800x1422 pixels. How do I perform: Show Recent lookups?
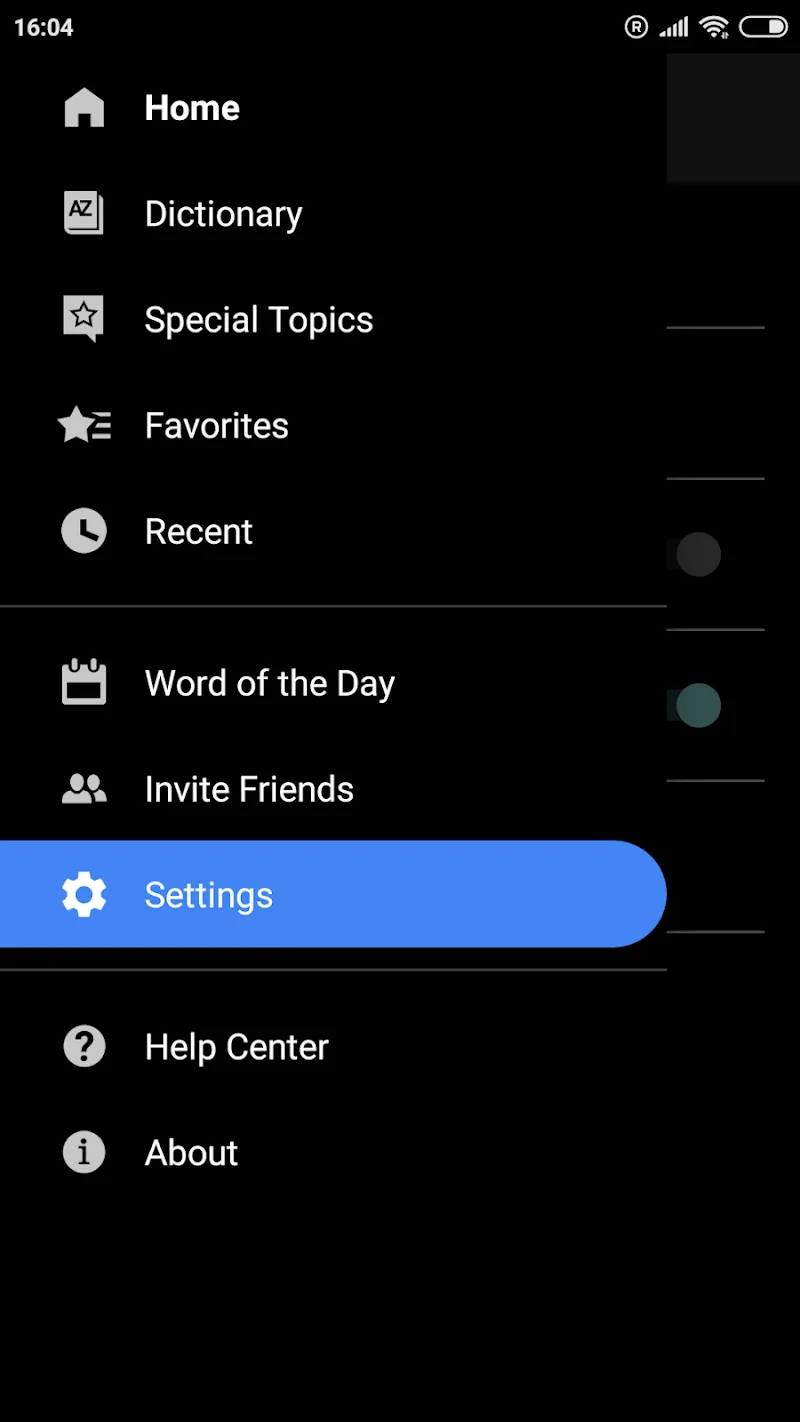198,532
